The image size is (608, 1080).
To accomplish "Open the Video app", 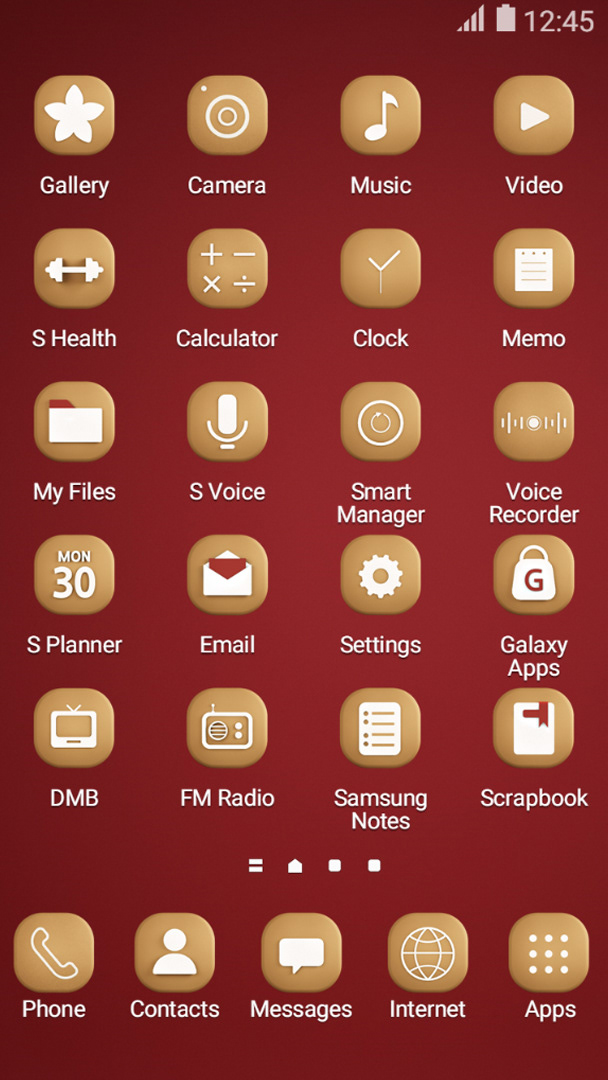I will pos(533,116).
